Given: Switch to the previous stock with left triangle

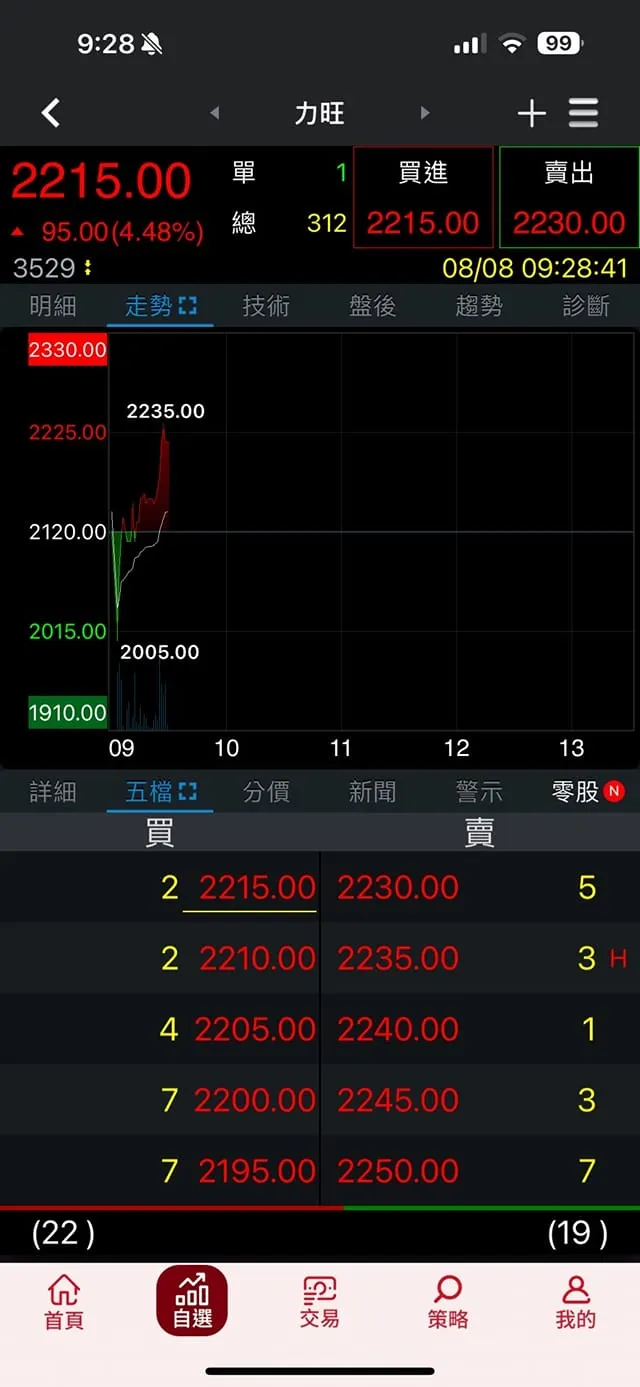Looking at the screenshot, I should pyautogui.click(x=214, y=113).
